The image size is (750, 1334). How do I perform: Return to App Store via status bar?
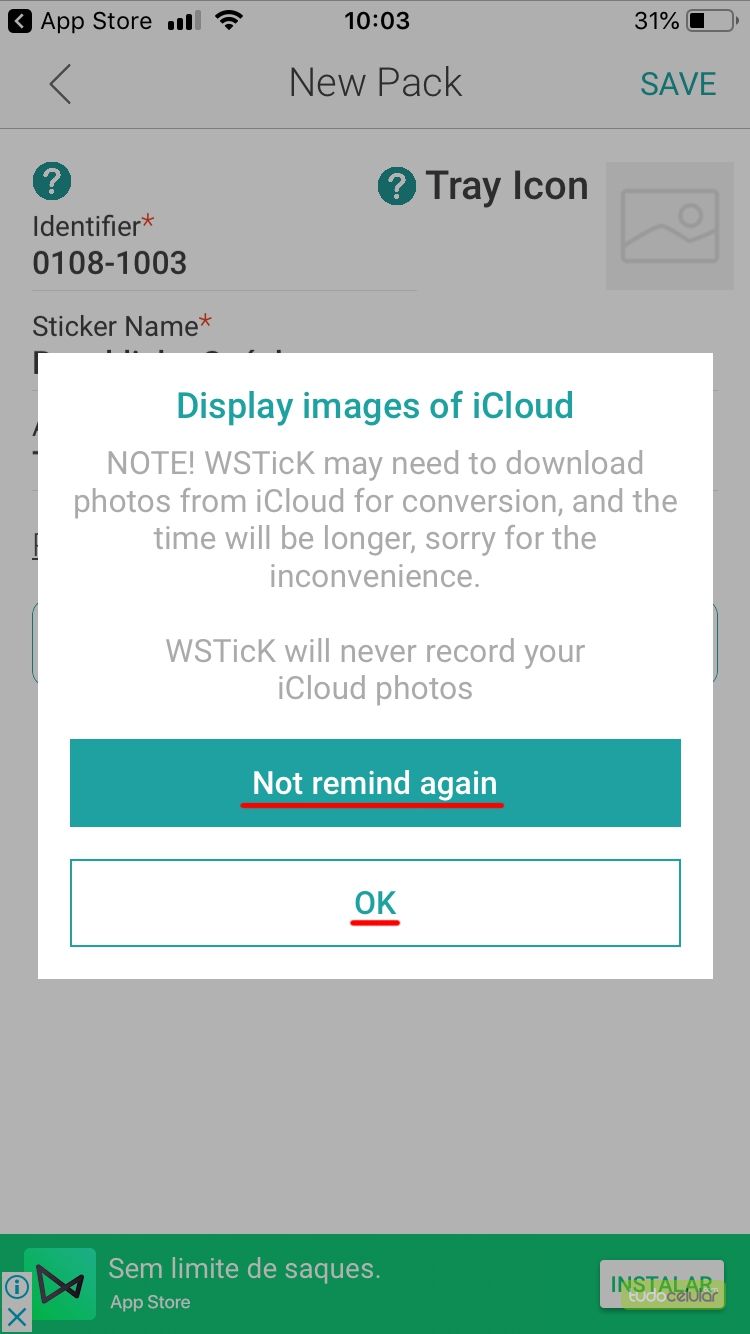pos(80,21)
